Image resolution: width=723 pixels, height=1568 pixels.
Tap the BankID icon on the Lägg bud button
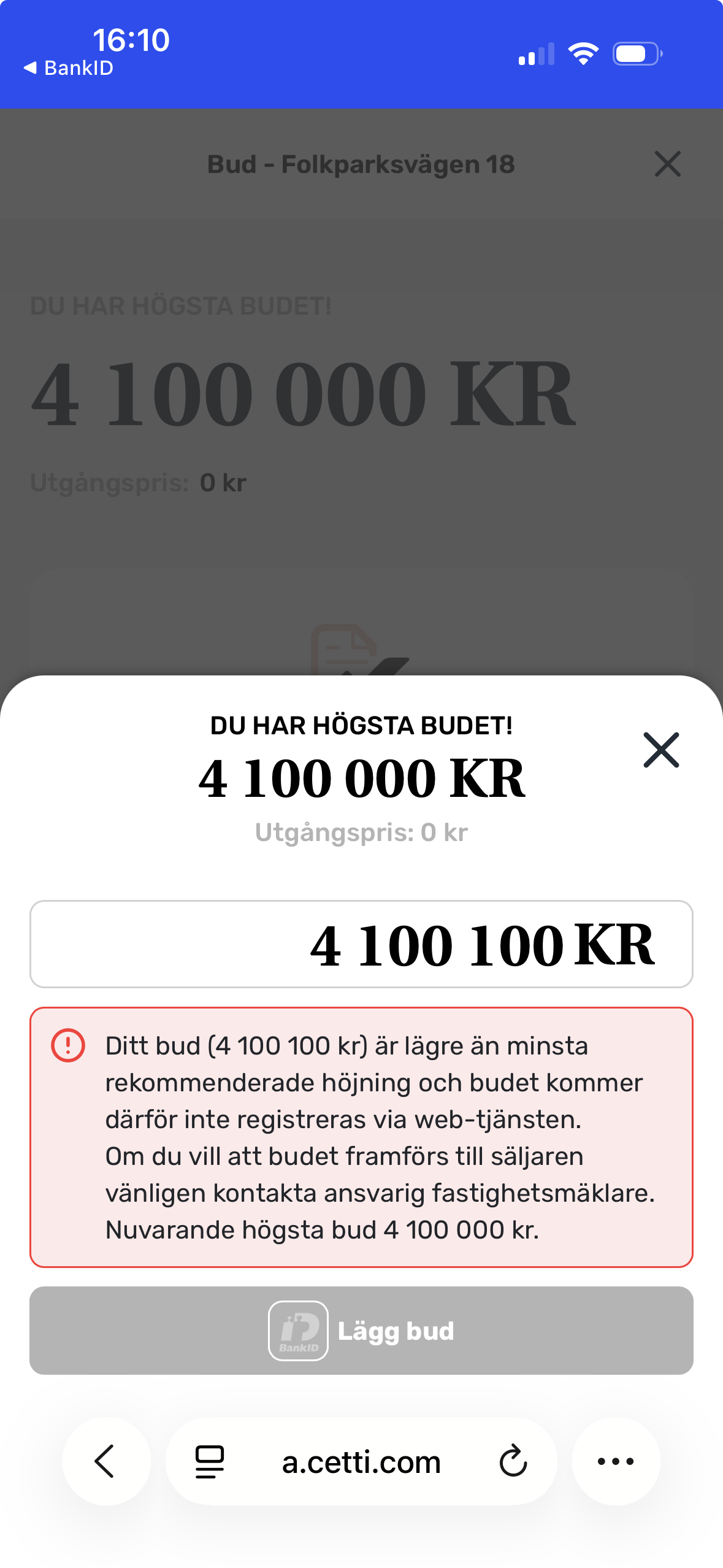pos(299,1331)
